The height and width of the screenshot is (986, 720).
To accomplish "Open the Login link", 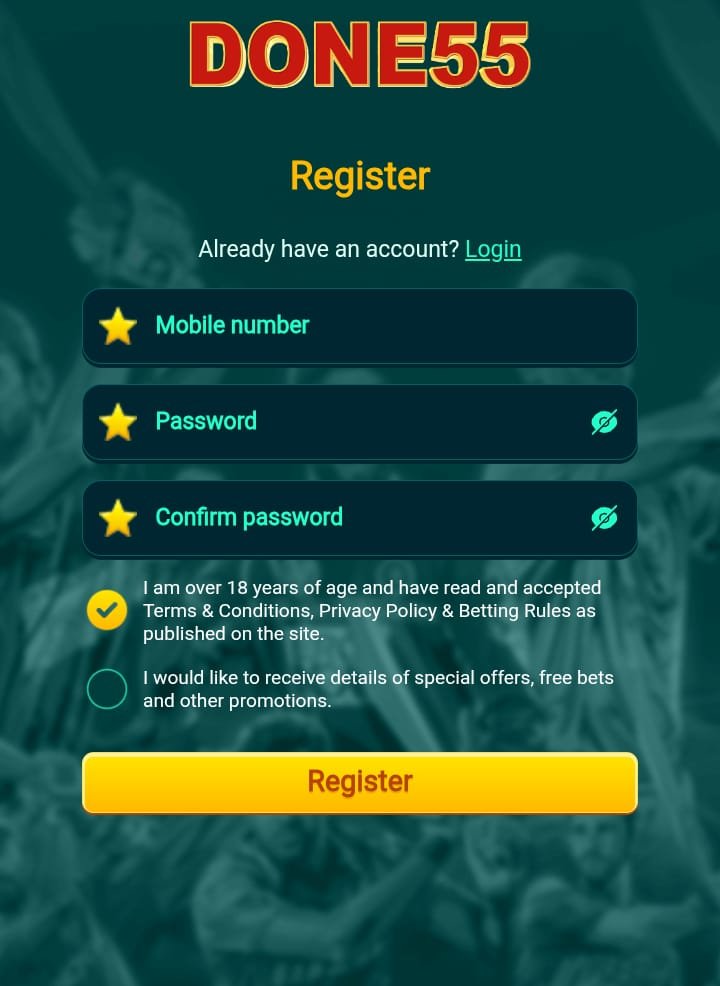I will (493, 249).
